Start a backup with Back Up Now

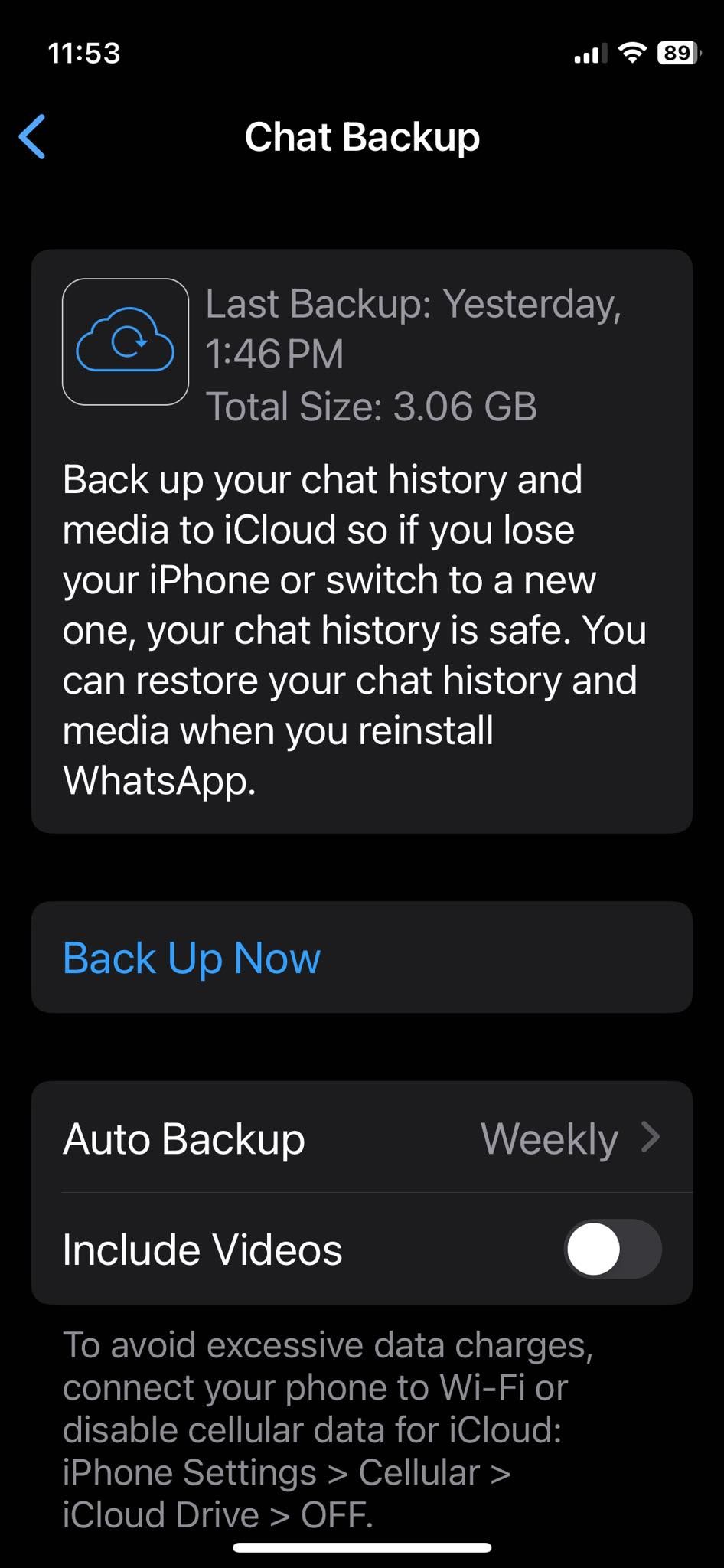192,958
